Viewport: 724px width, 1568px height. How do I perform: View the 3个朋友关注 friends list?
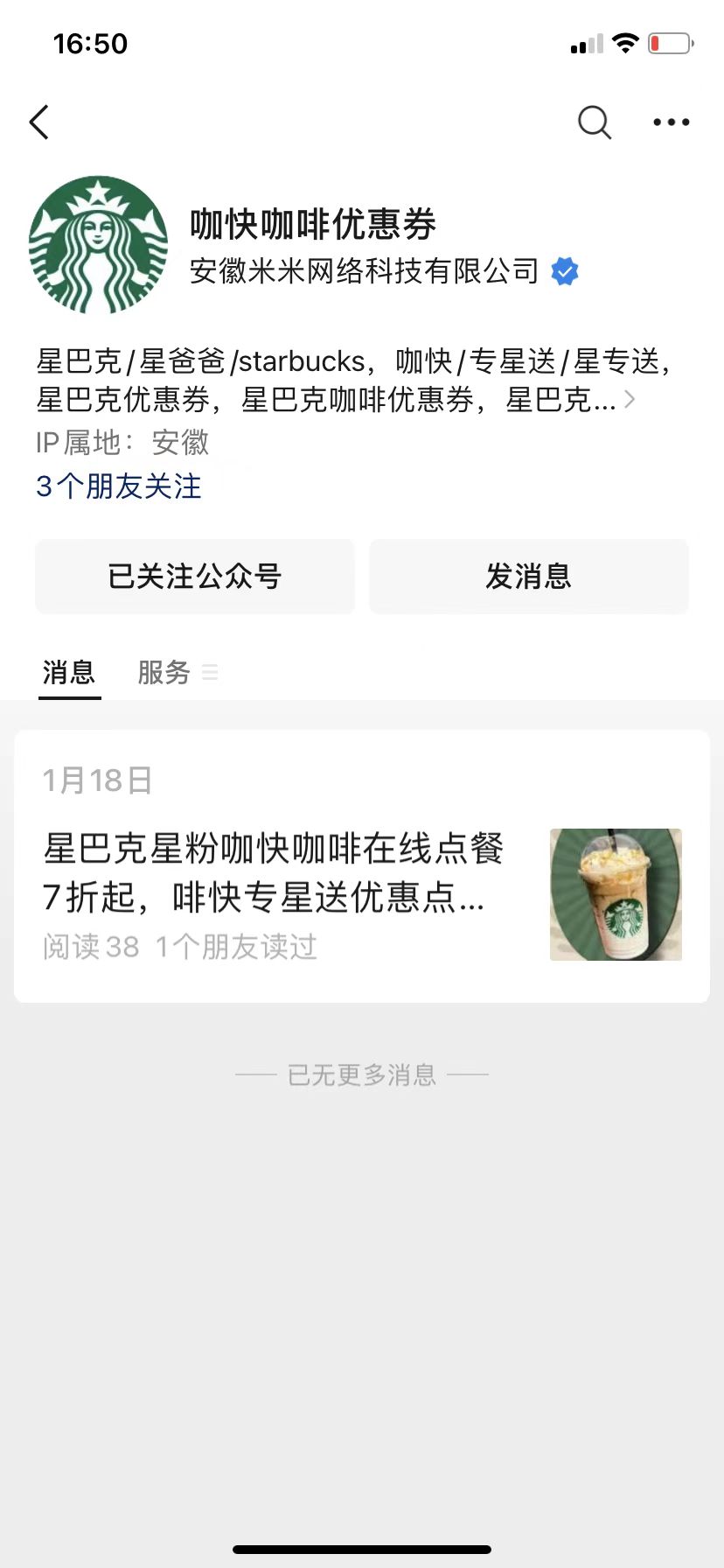tap(119, 486)
